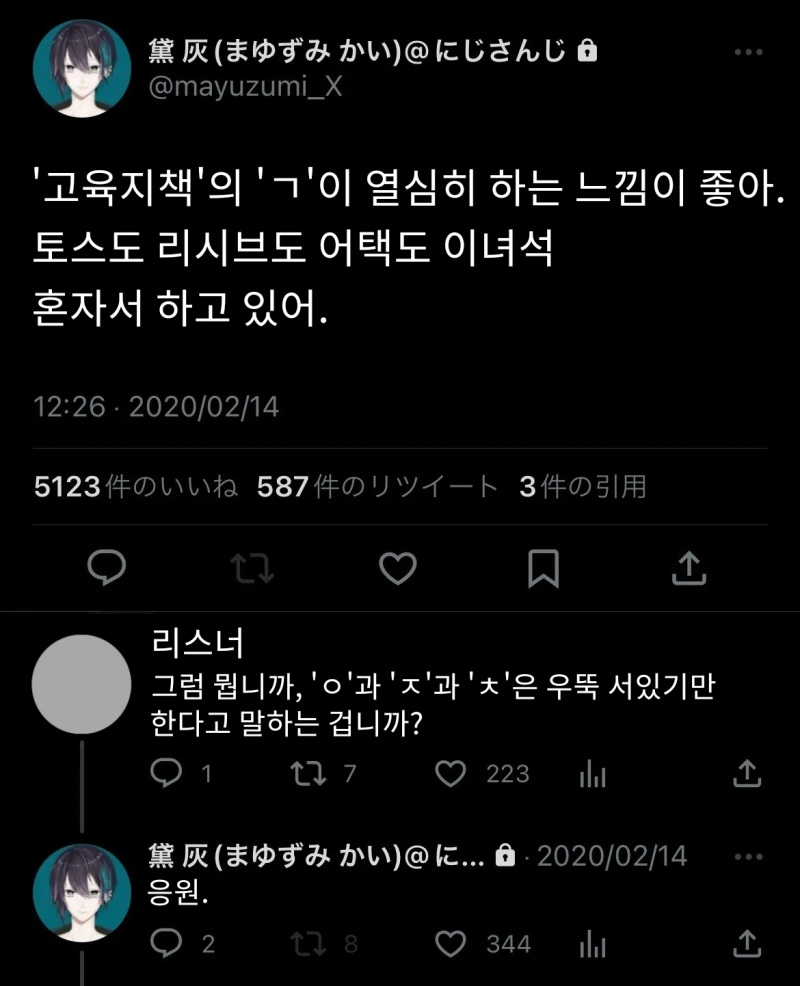Viewport: 800px width, 986px height.
Task: Open the overflow menu on the main tweet
Action: click(x=748, y=53)
